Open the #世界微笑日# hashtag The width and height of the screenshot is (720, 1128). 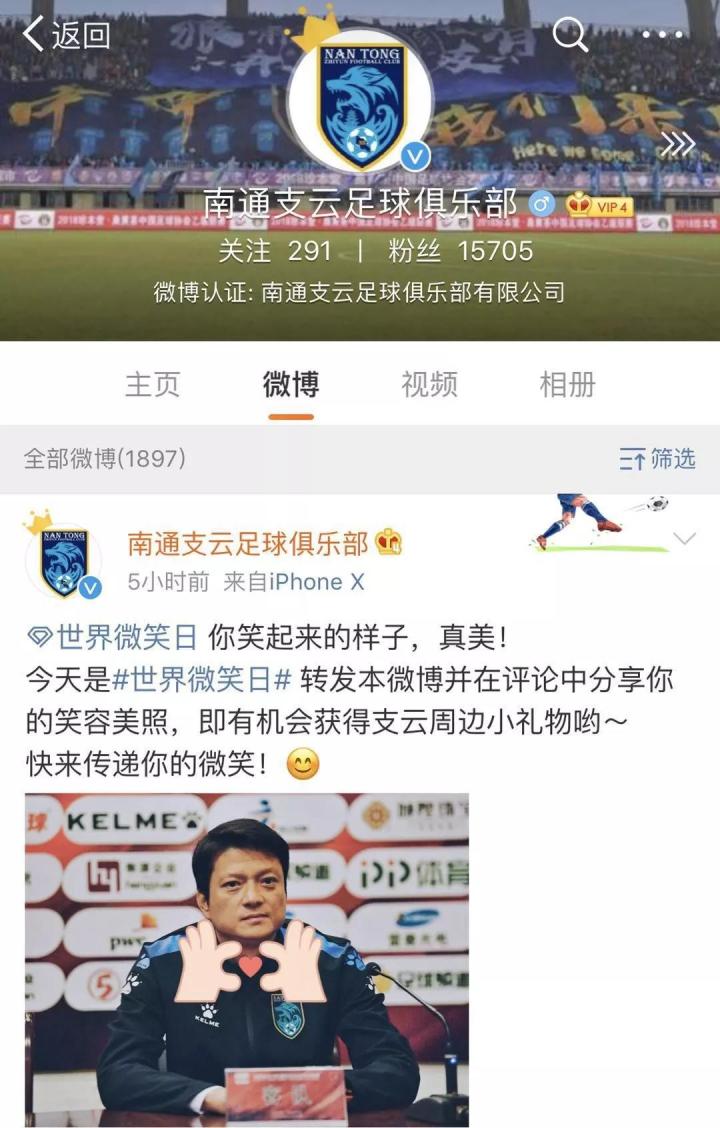point(201,680)
